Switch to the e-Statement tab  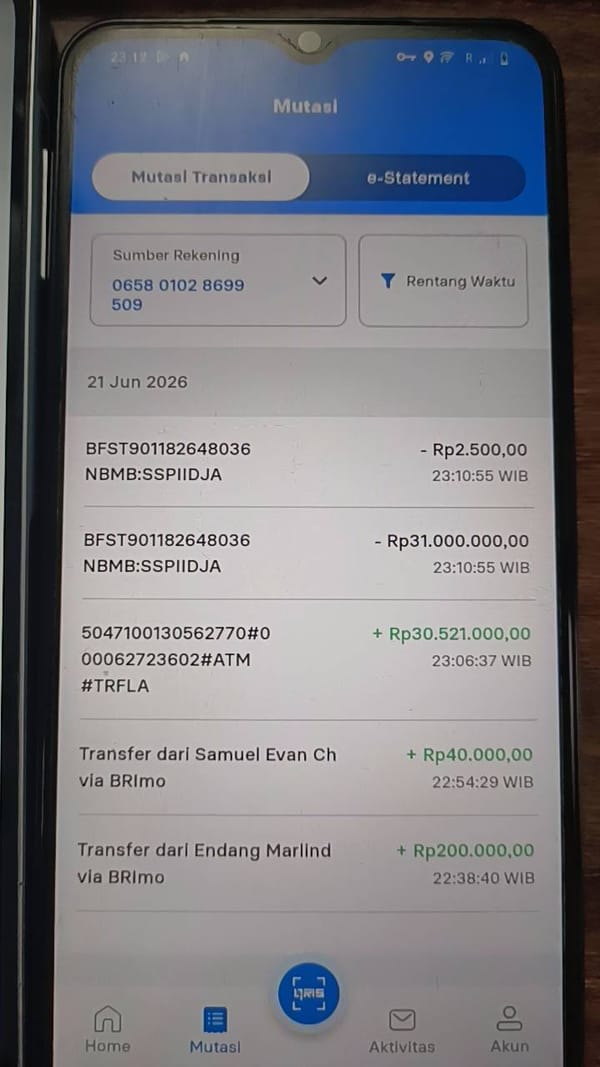pos(418,178)
